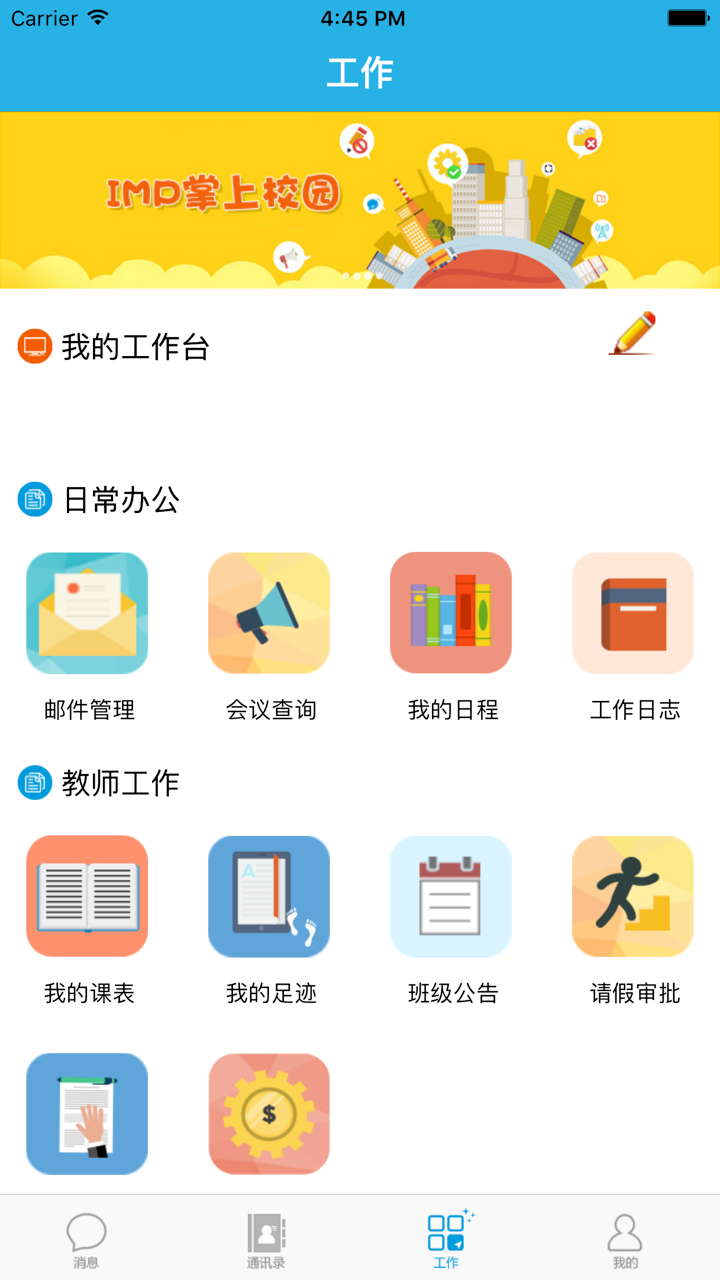The image size is (720, 1280).
Task: Switch to the 消息 tab
Action: (x=86, y=1237)
